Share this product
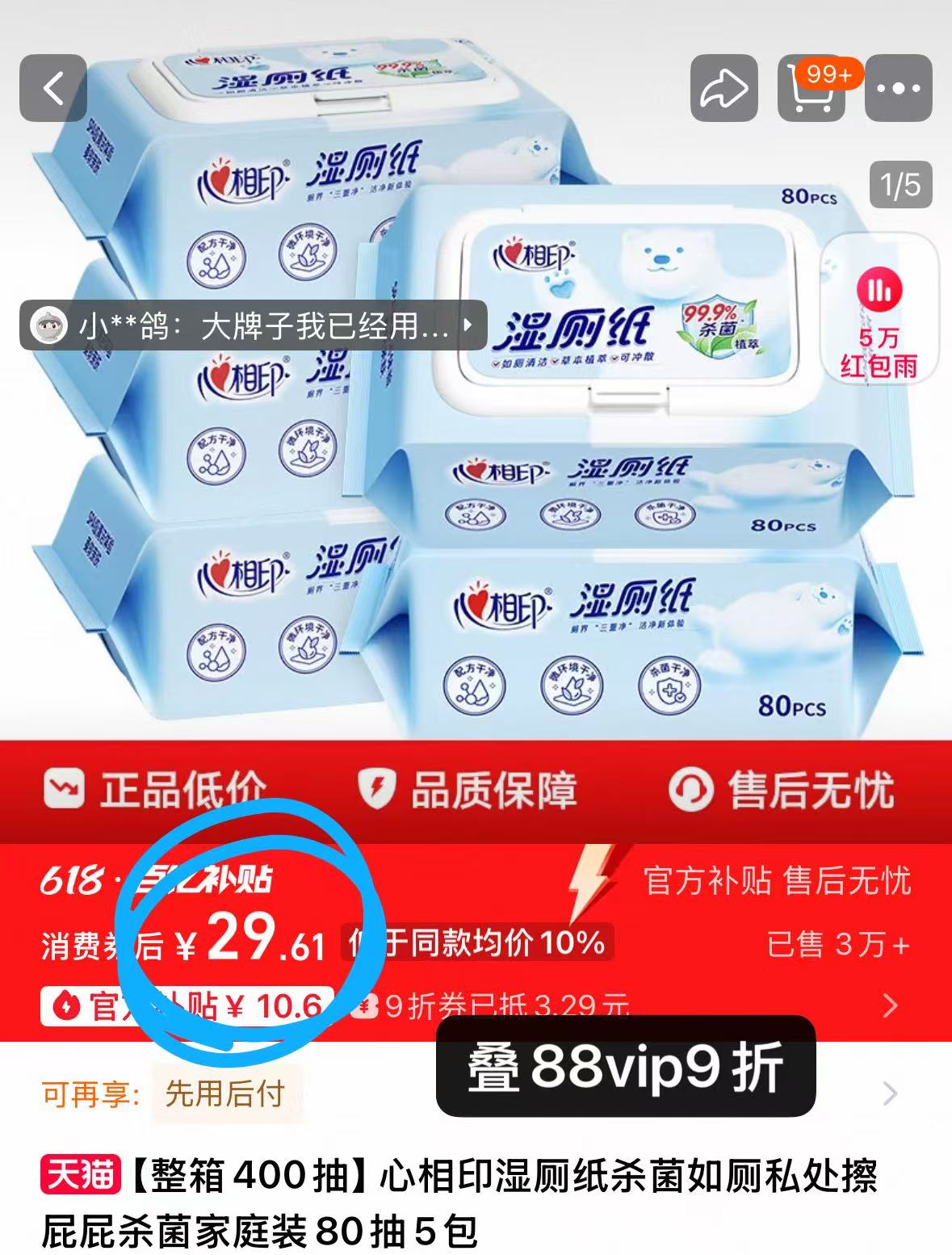This screenshot has width=952, height=1255. [723, 88]
